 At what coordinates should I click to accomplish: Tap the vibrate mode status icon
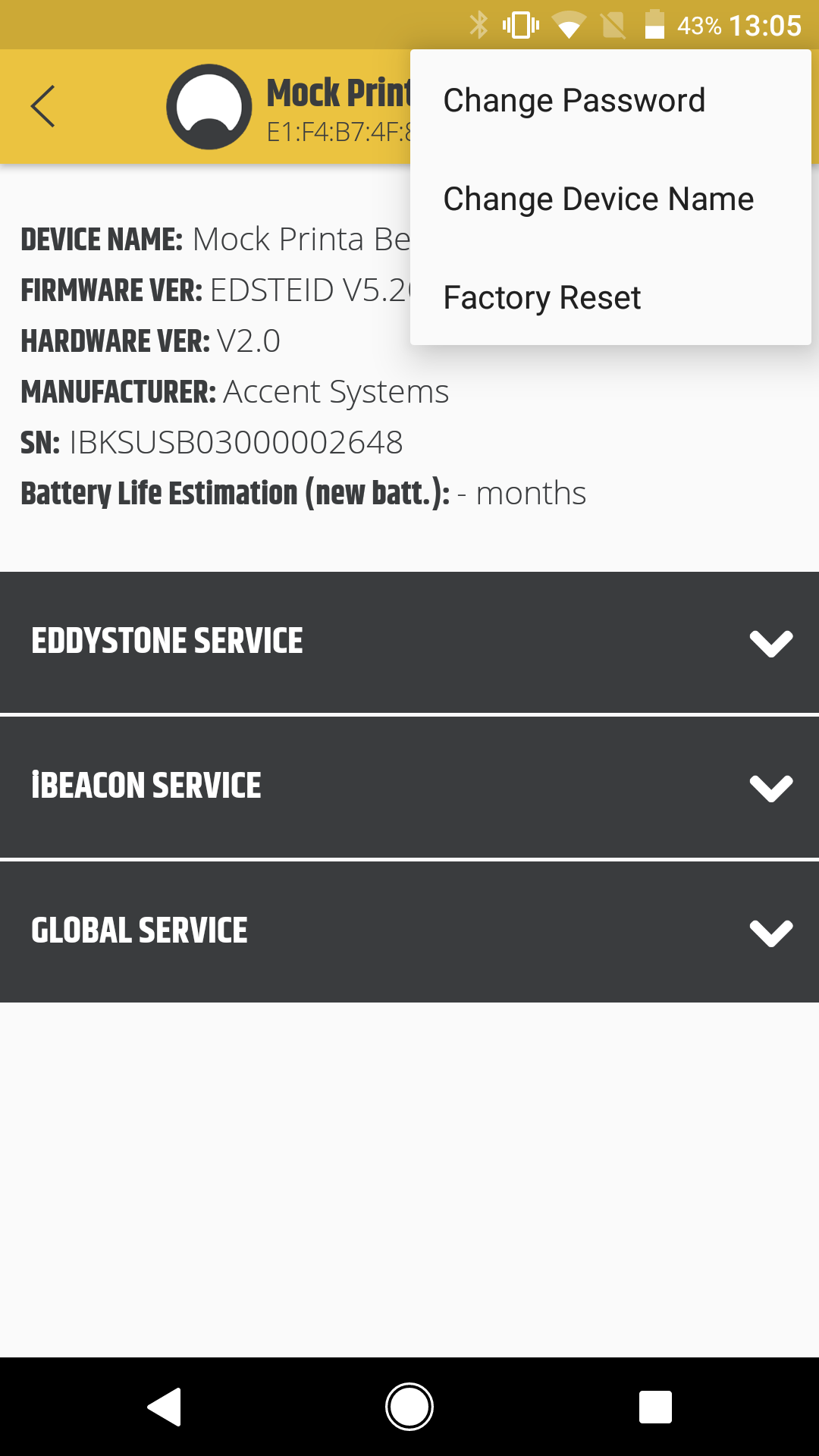click(519, 25)
